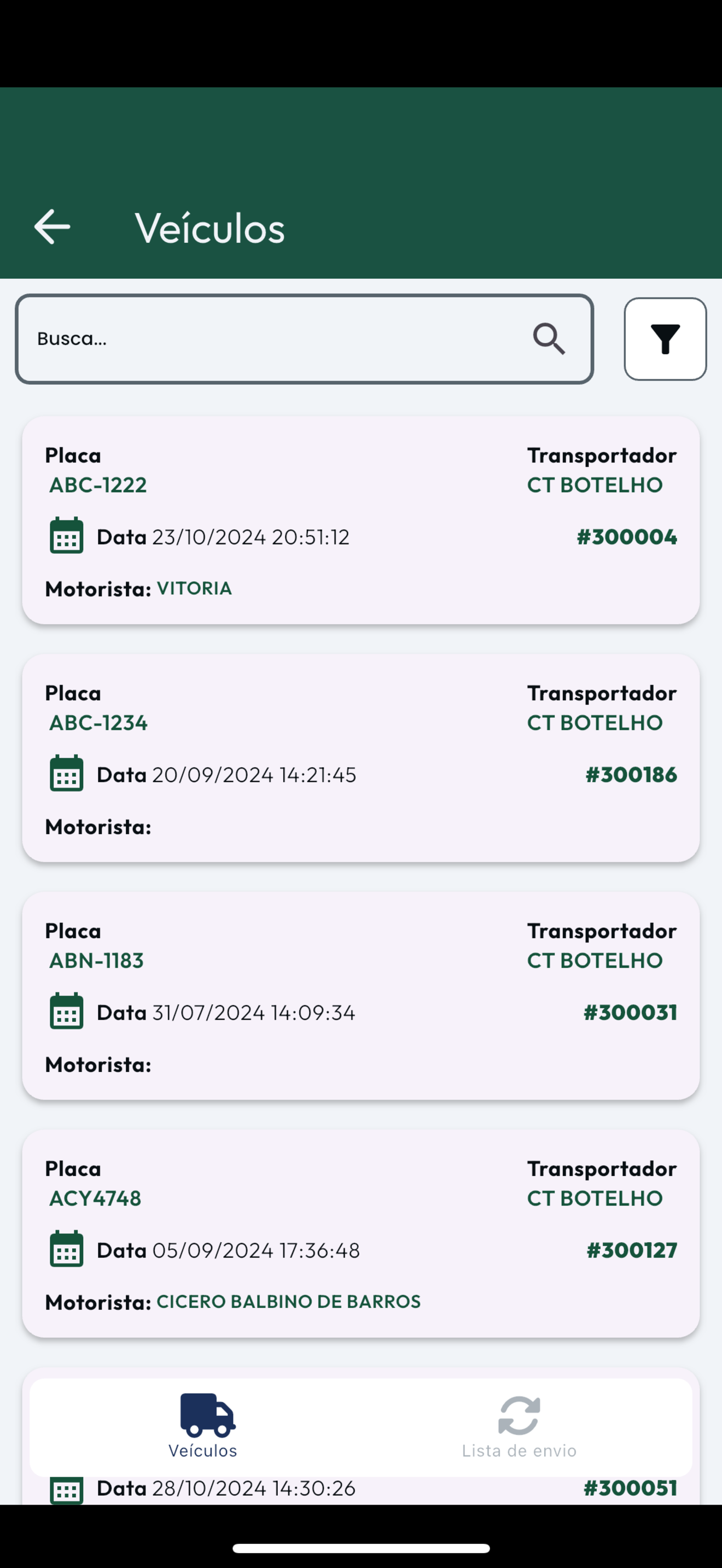The width and height of the screenshot is (722, 1568).
Task: Go back using the arrow icon
Action: [x=52, y=227]
